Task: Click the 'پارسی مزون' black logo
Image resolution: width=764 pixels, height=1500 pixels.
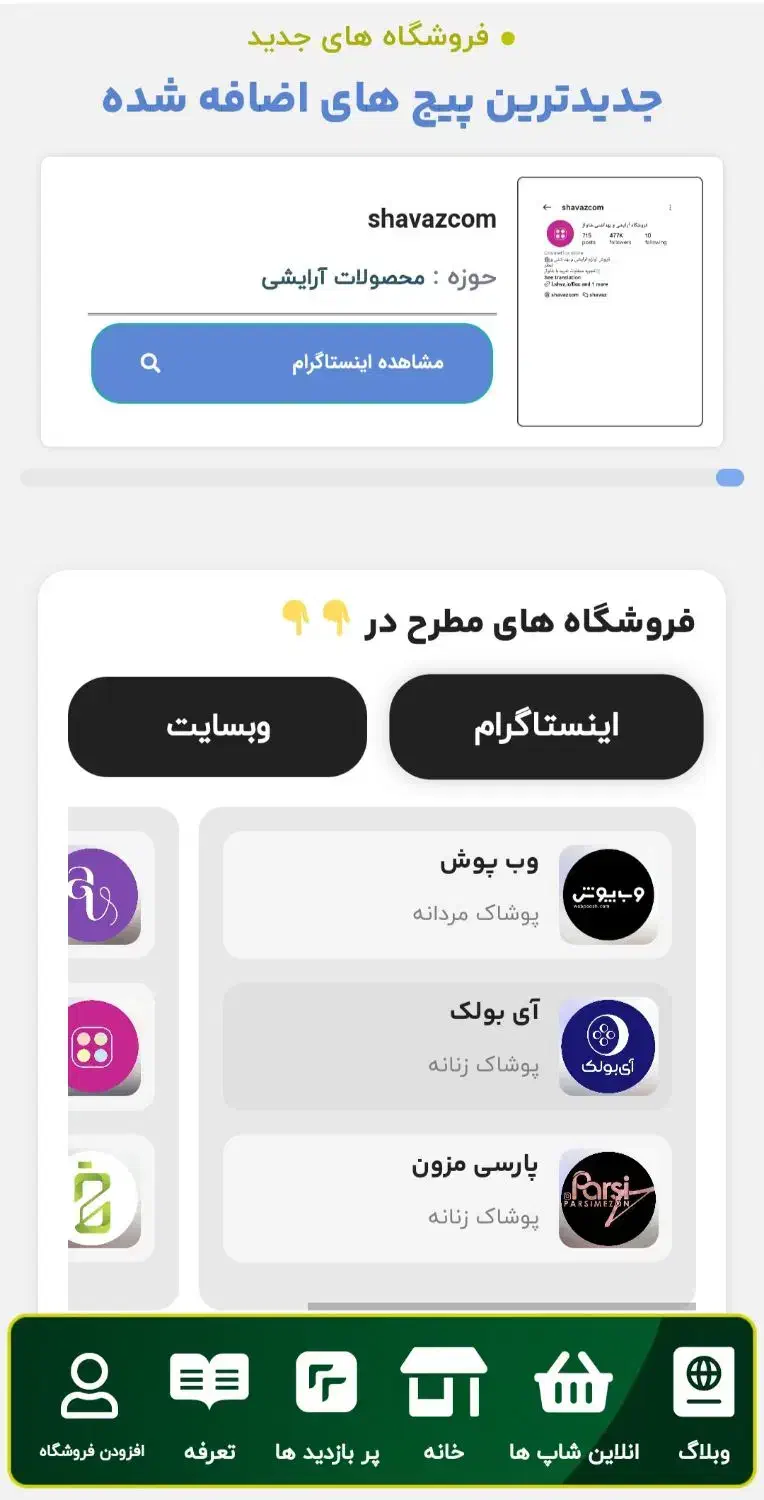Action: pyautogui.click(x=608, y=1199)
